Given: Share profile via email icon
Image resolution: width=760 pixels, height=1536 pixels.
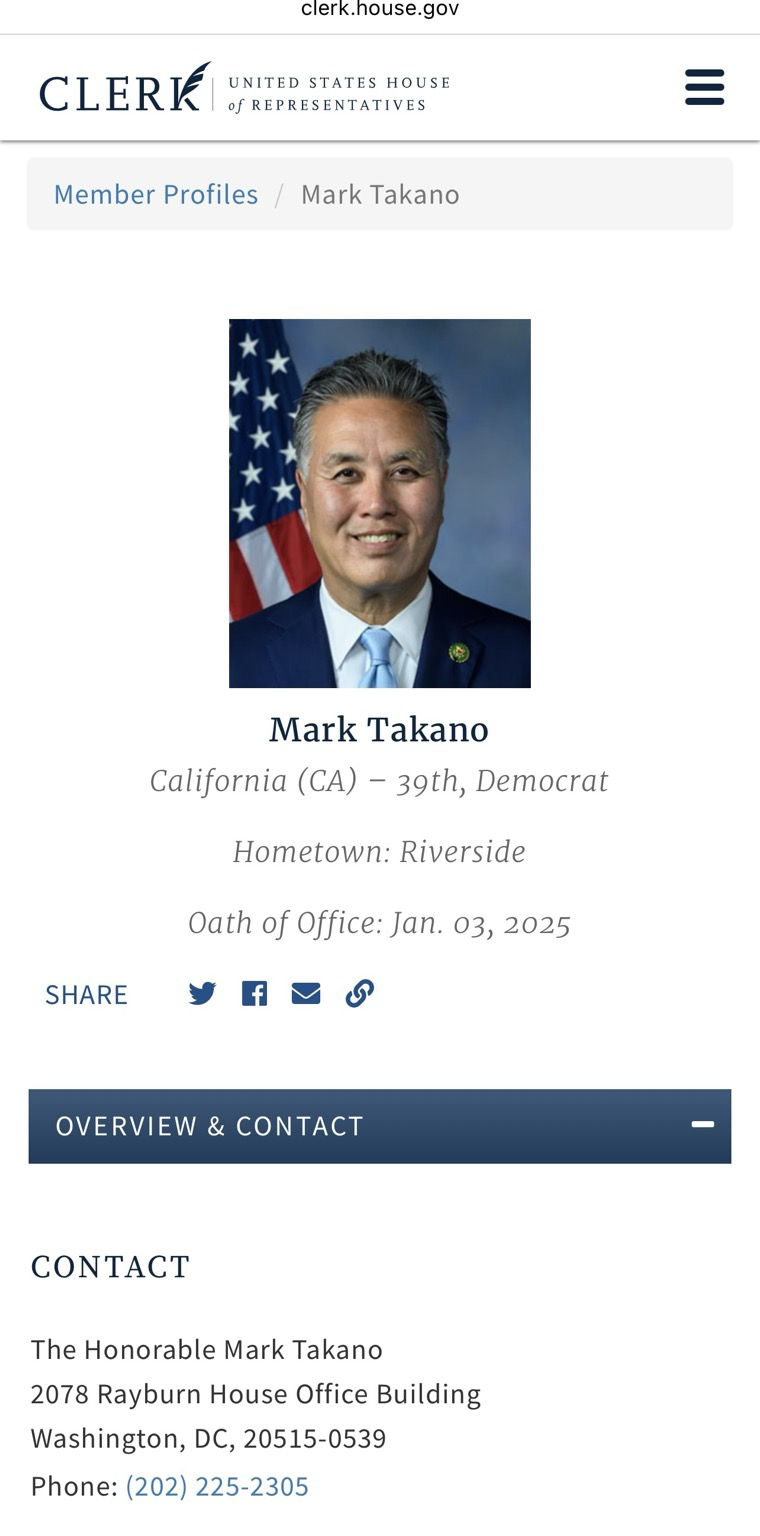Looking at the screenshot, I should (306, 993).
